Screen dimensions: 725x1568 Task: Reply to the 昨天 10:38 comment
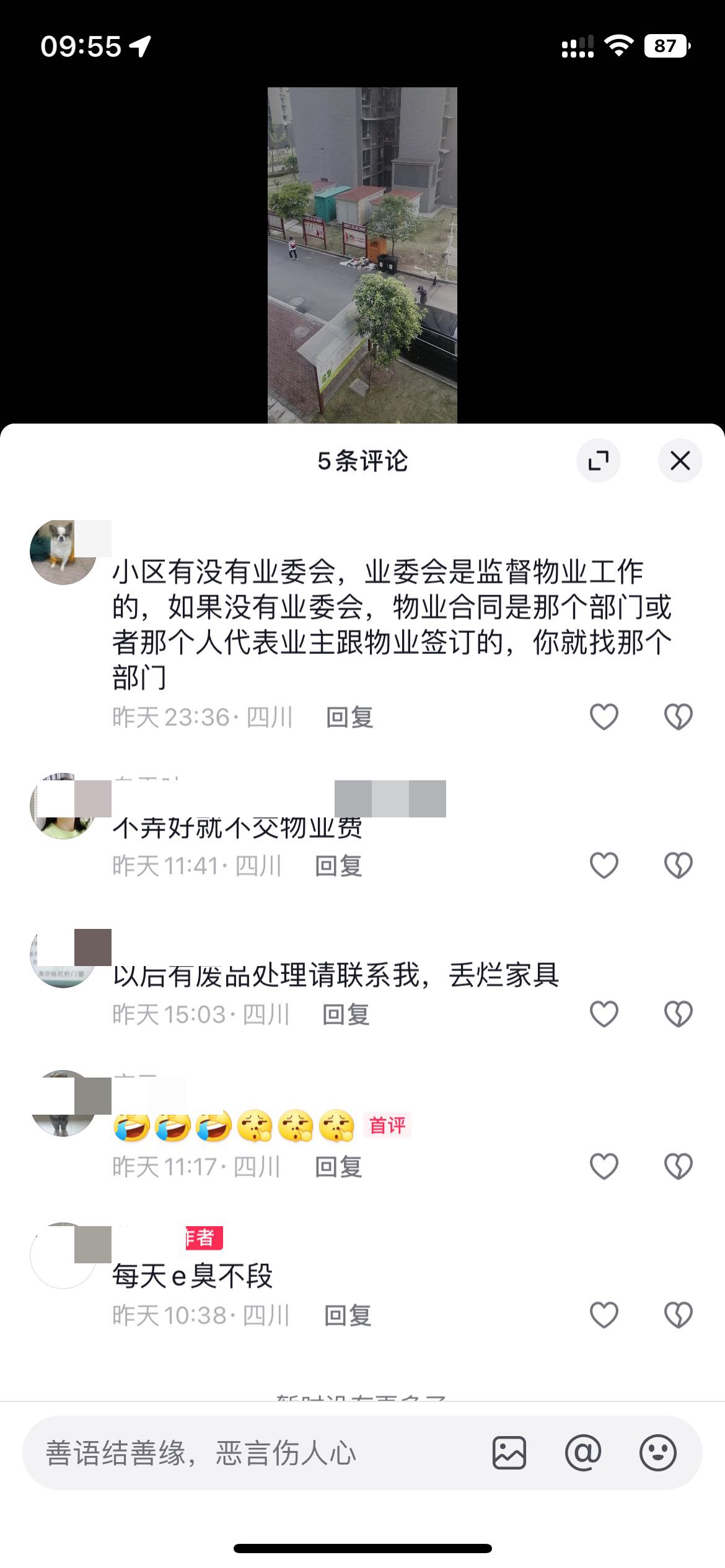348,1315
